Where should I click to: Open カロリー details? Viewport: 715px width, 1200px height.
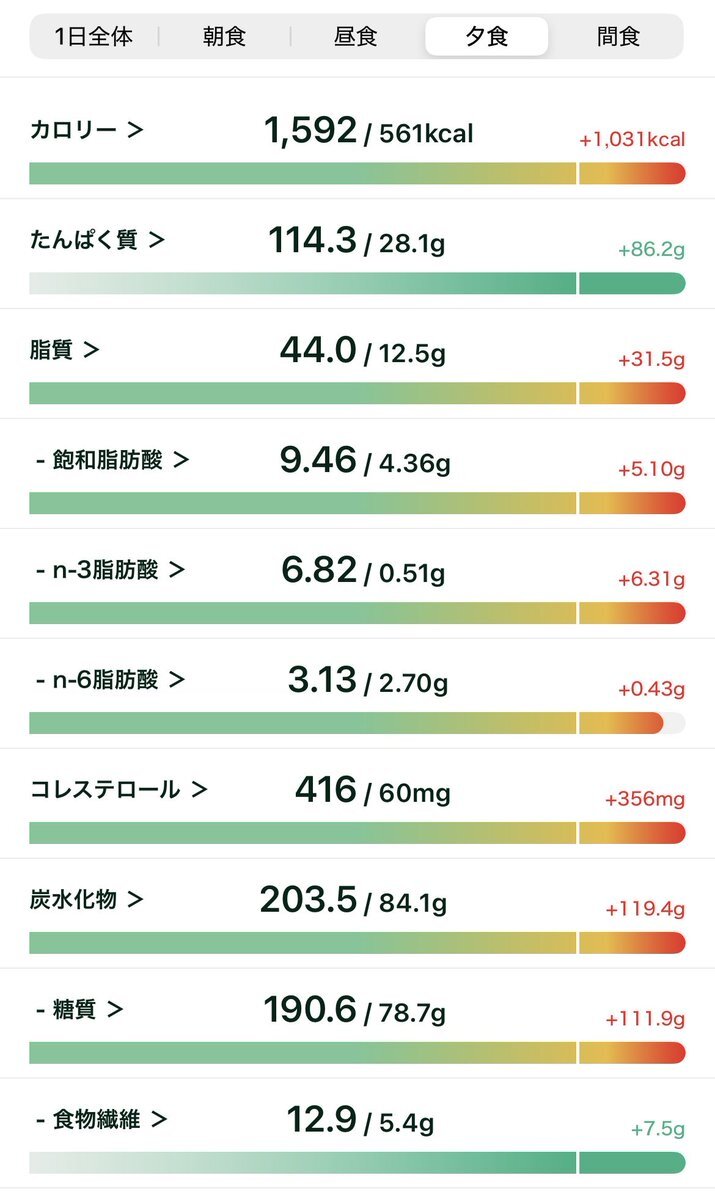coord(87,129)
